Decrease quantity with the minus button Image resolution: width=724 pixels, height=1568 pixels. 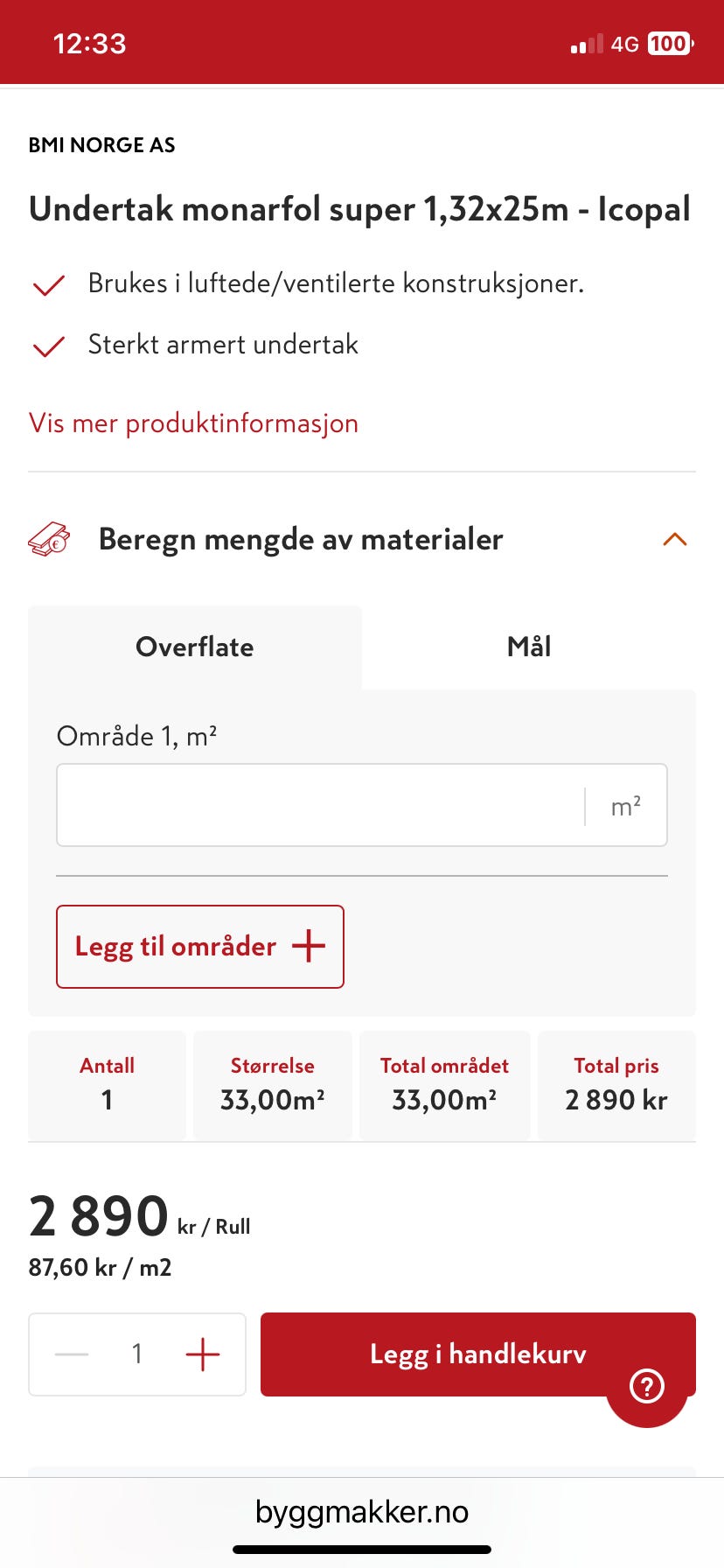click(72, 1354)
